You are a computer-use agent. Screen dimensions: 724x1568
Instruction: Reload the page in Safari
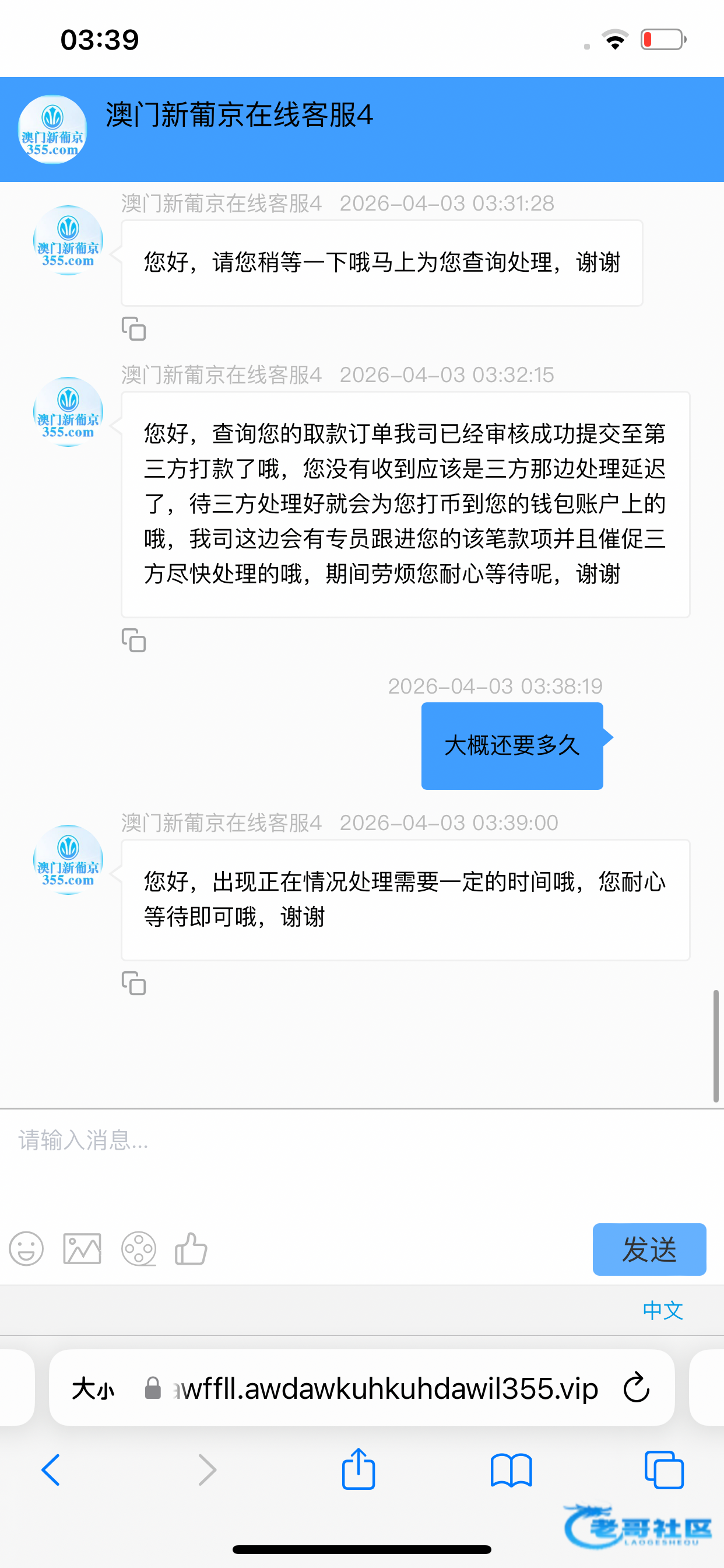pos(637,1388)
